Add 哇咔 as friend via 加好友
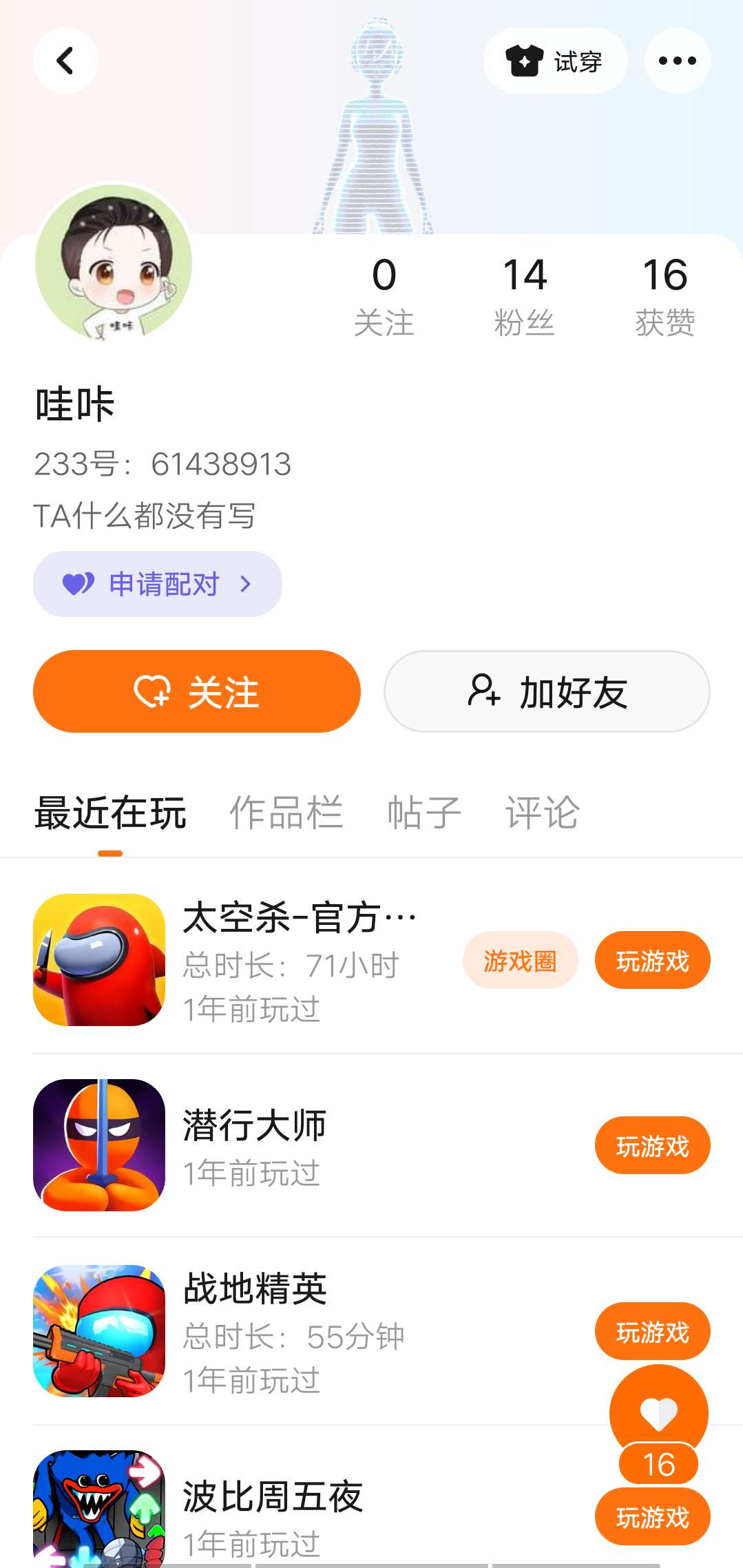The width and height of the screenshot is (743, 1568). click(x=547, y=691)
